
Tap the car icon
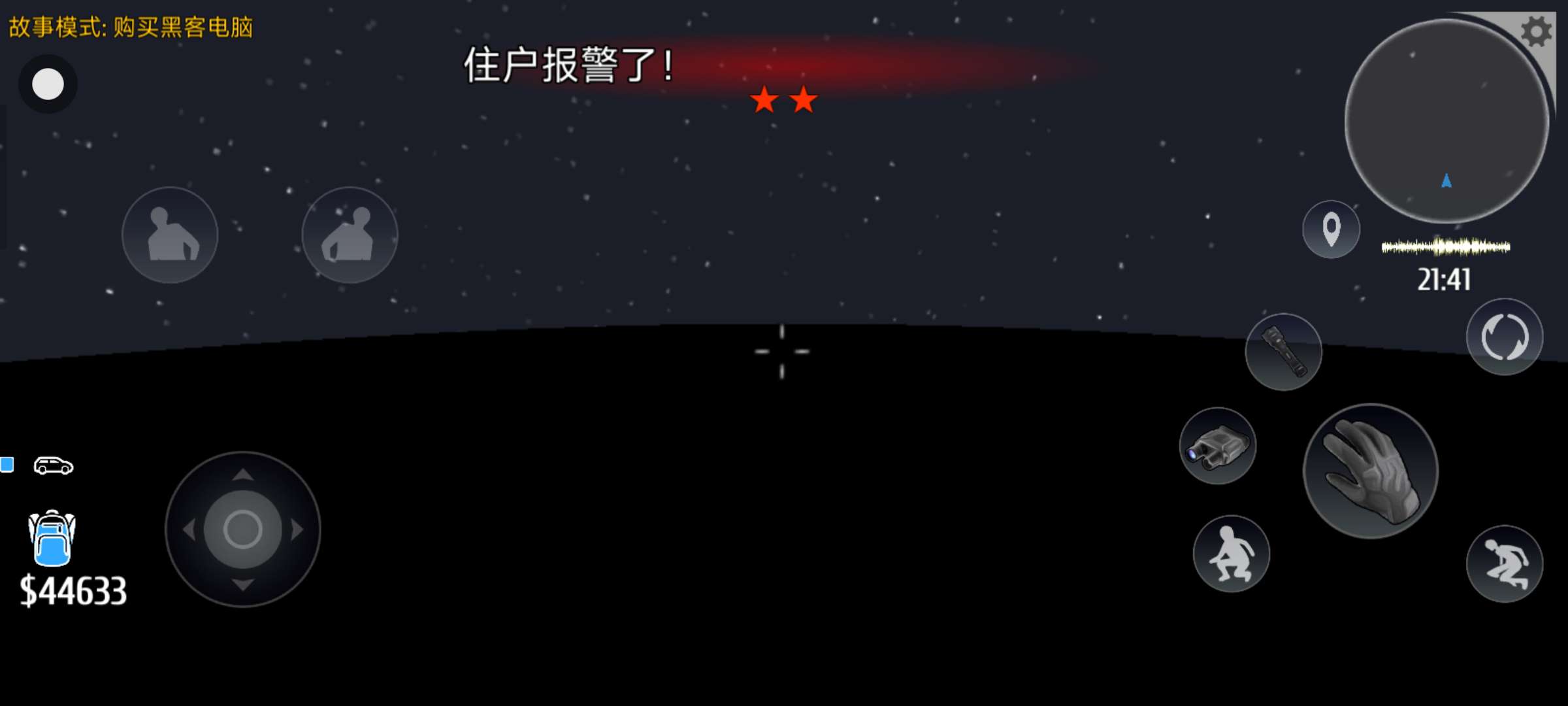(x=54, y=465)
